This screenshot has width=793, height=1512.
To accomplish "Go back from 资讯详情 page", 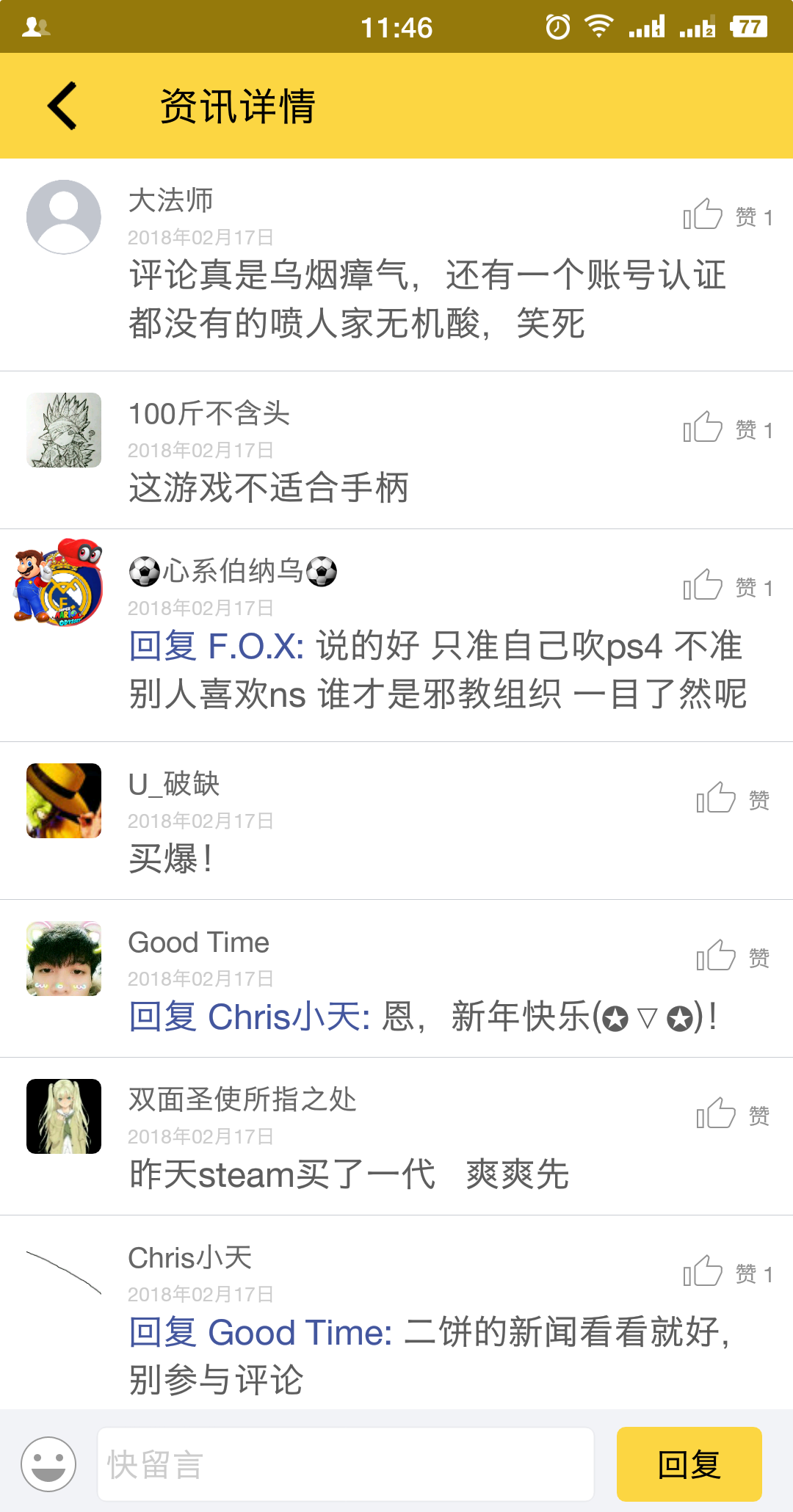I will (63, 106).
